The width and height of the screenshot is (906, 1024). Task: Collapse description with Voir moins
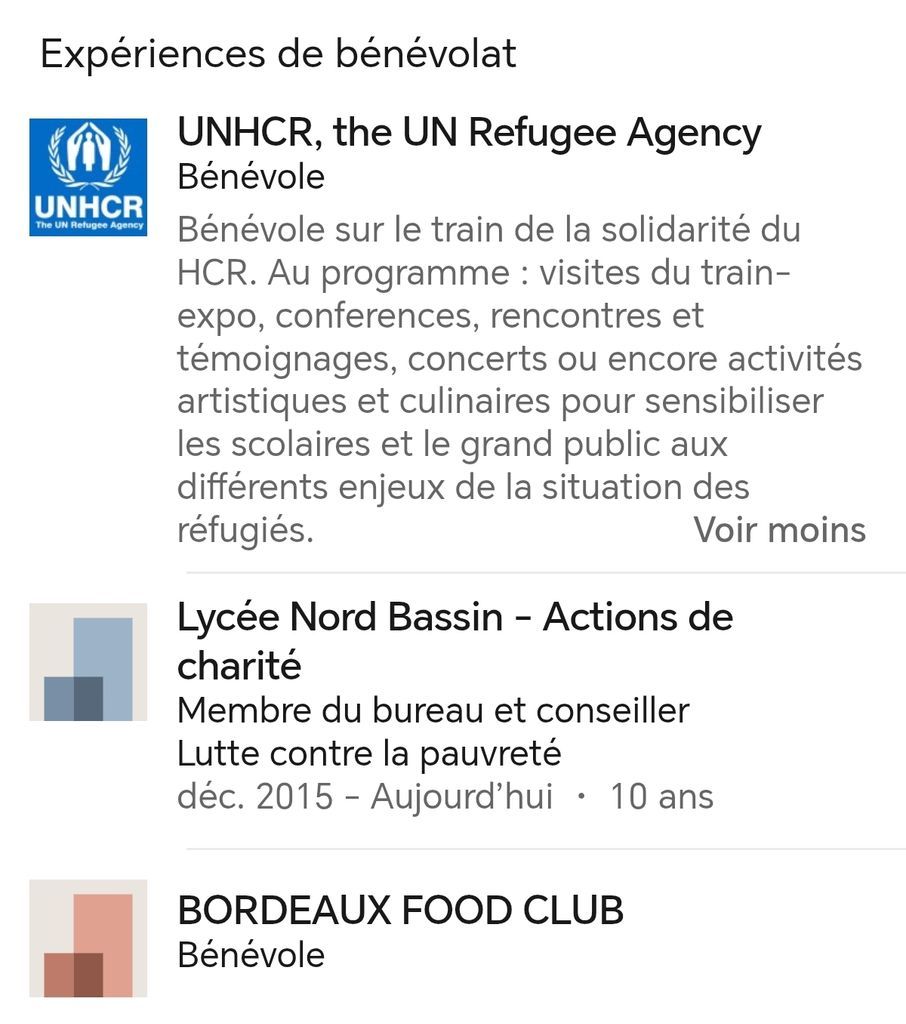[779, 529]
